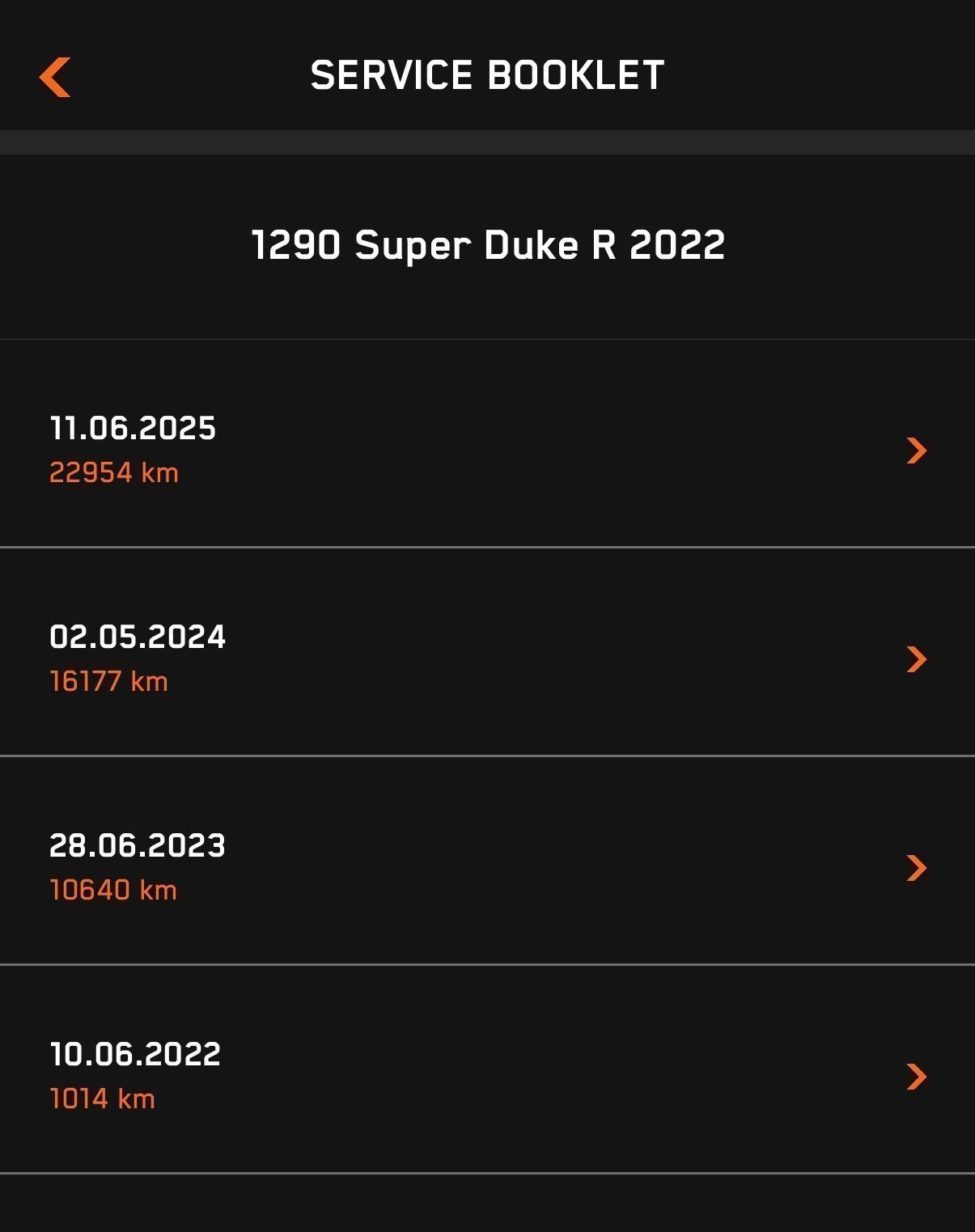The width and height of the screenshot is (975, 1232).
Task: View the 10.06.2022 first service record
Action: 487,1075
